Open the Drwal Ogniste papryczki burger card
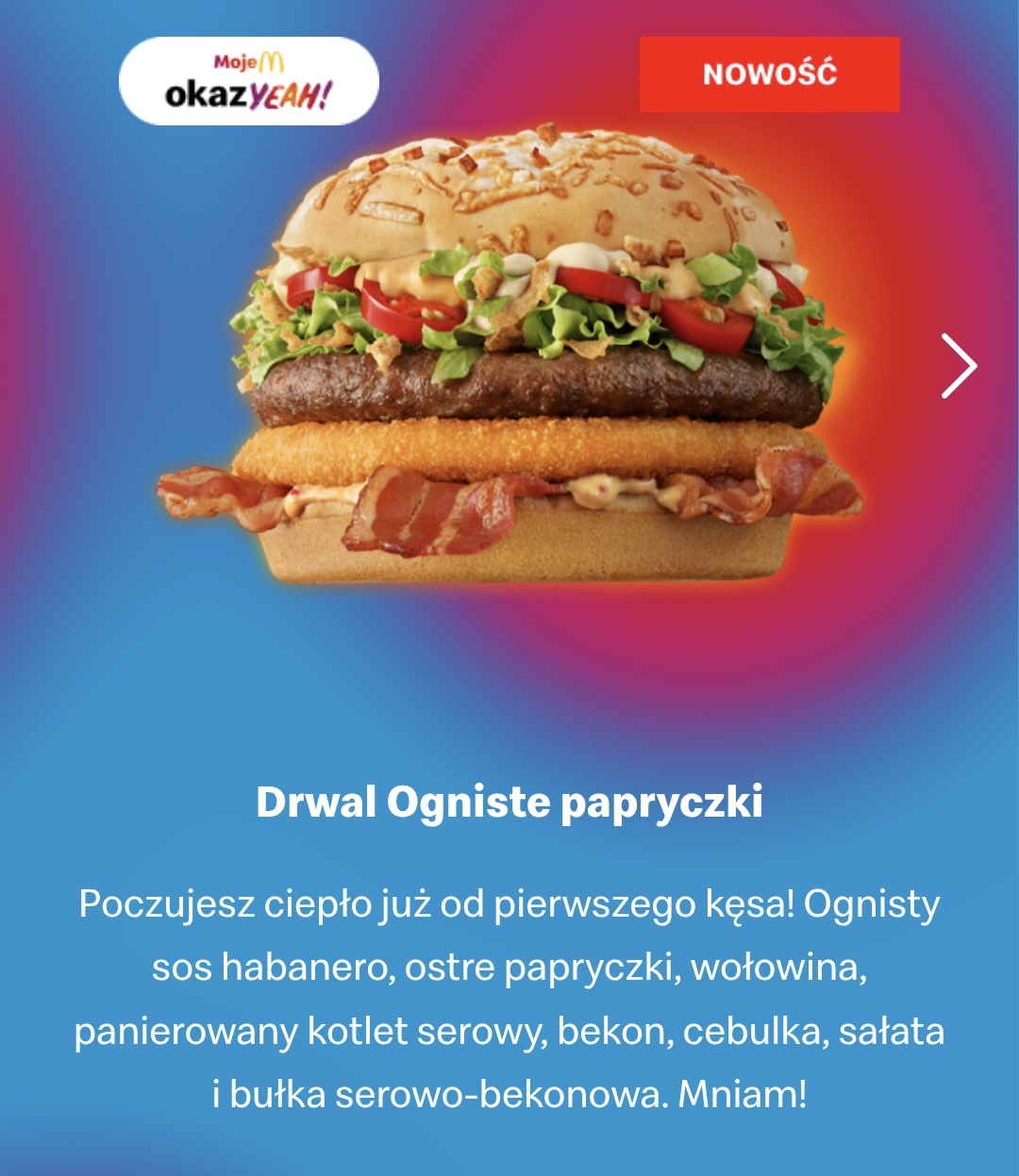The width and height of the screenshot is (1019, 1176). [509, 803]
